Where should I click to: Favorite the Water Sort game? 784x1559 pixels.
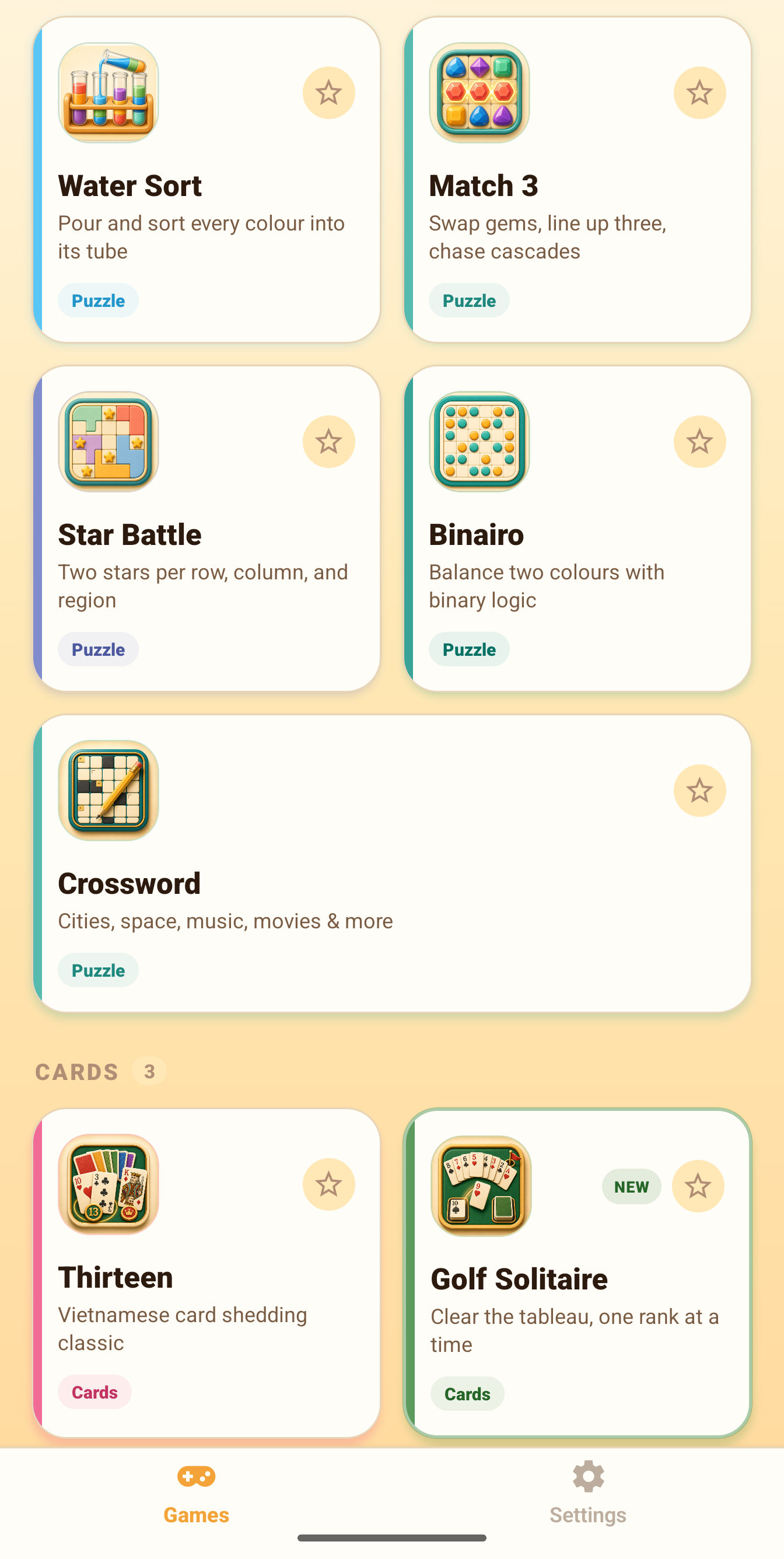click(x=328, y=93)
